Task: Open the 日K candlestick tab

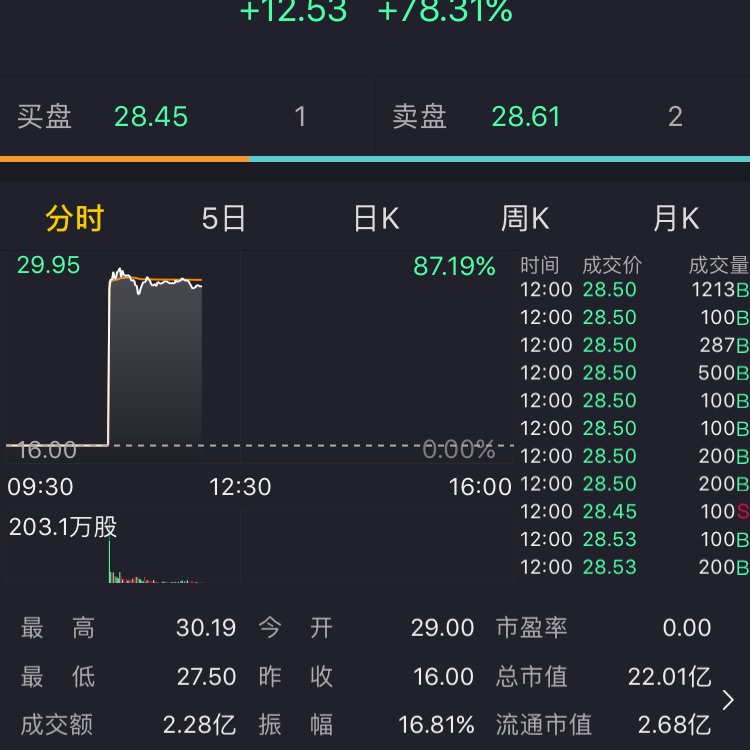Action: [x=376, y=218]
